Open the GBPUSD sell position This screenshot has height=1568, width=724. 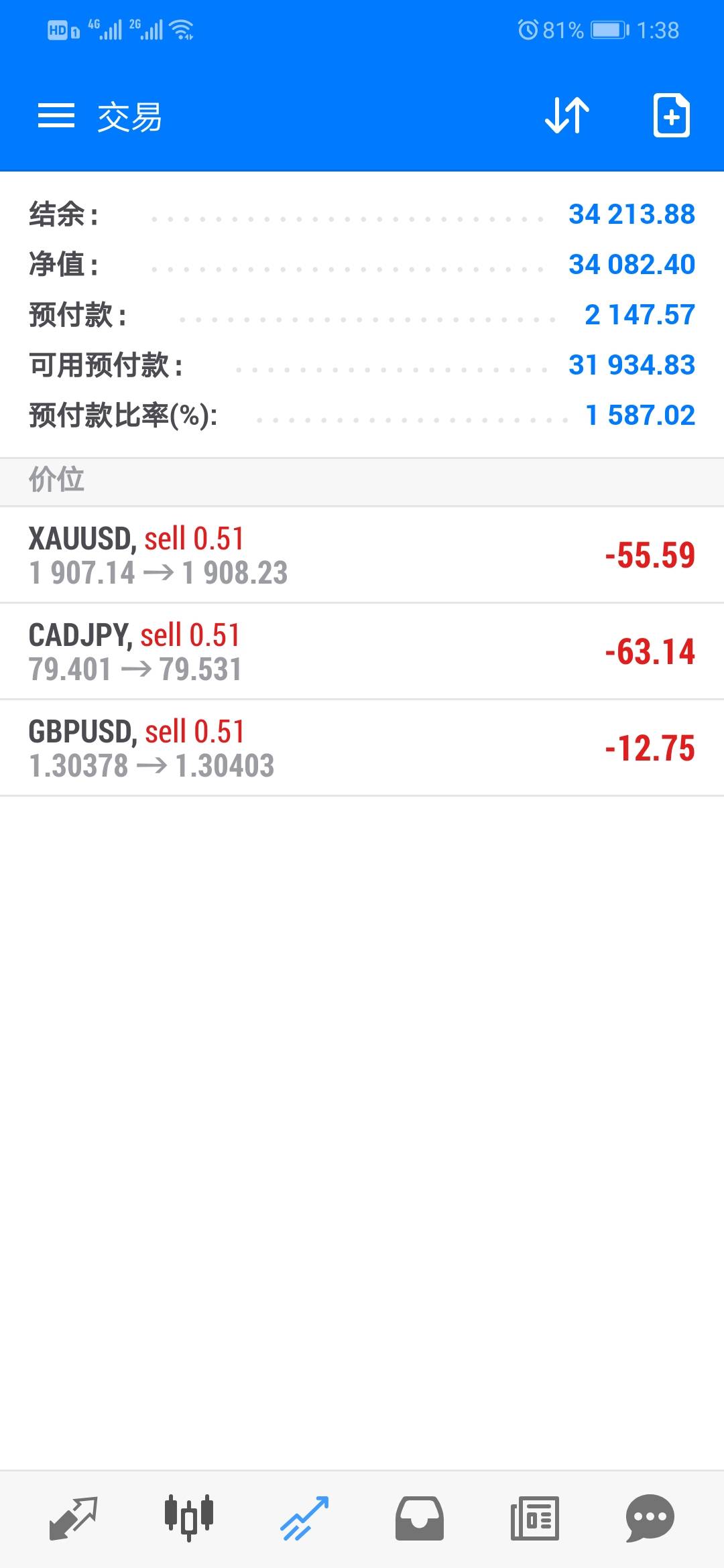pos(362,748)
